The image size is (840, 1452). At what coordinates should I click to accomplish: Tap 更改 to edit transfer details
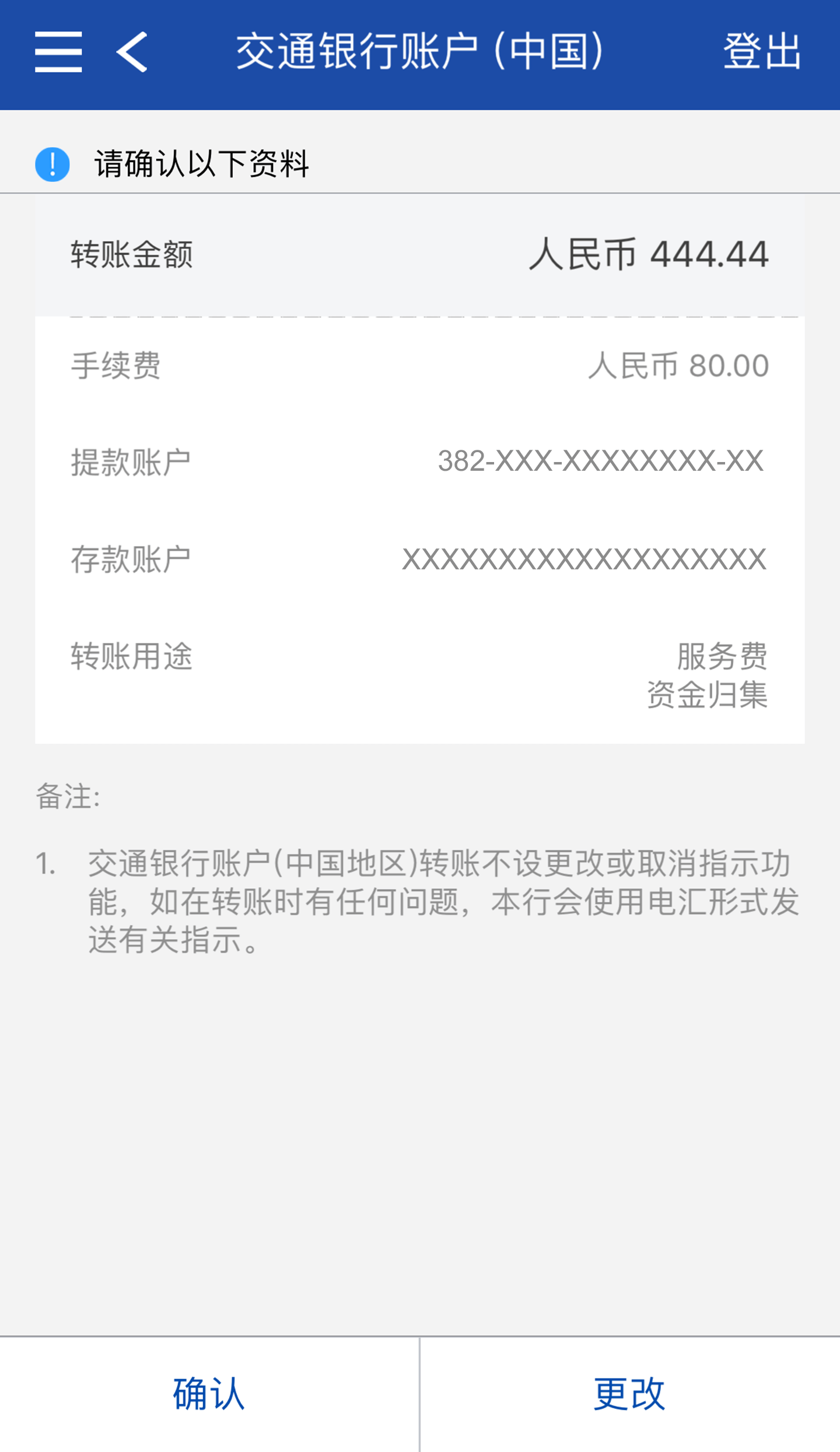(629, 1394)
